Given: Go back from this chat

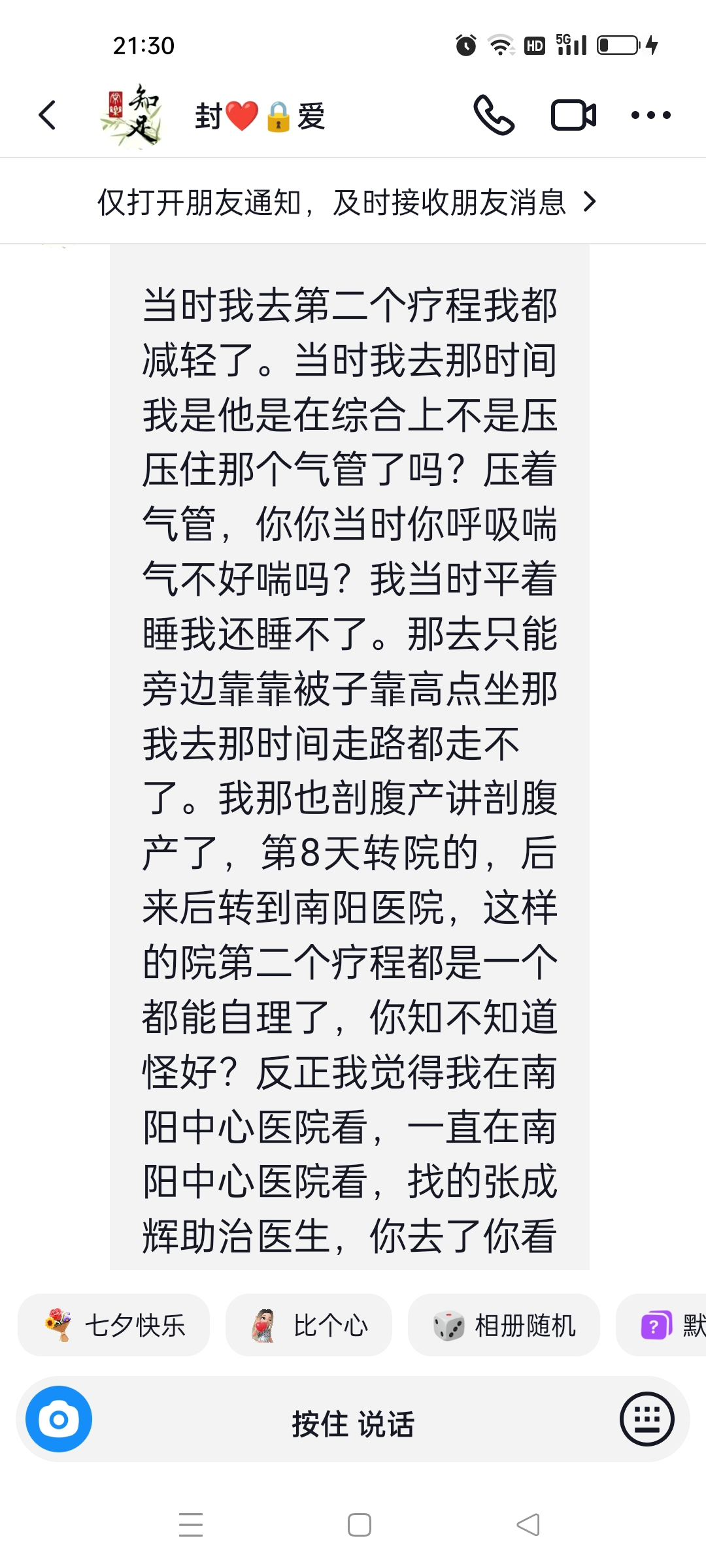Looking at the screenshot, I should click(x=48, y=116).
